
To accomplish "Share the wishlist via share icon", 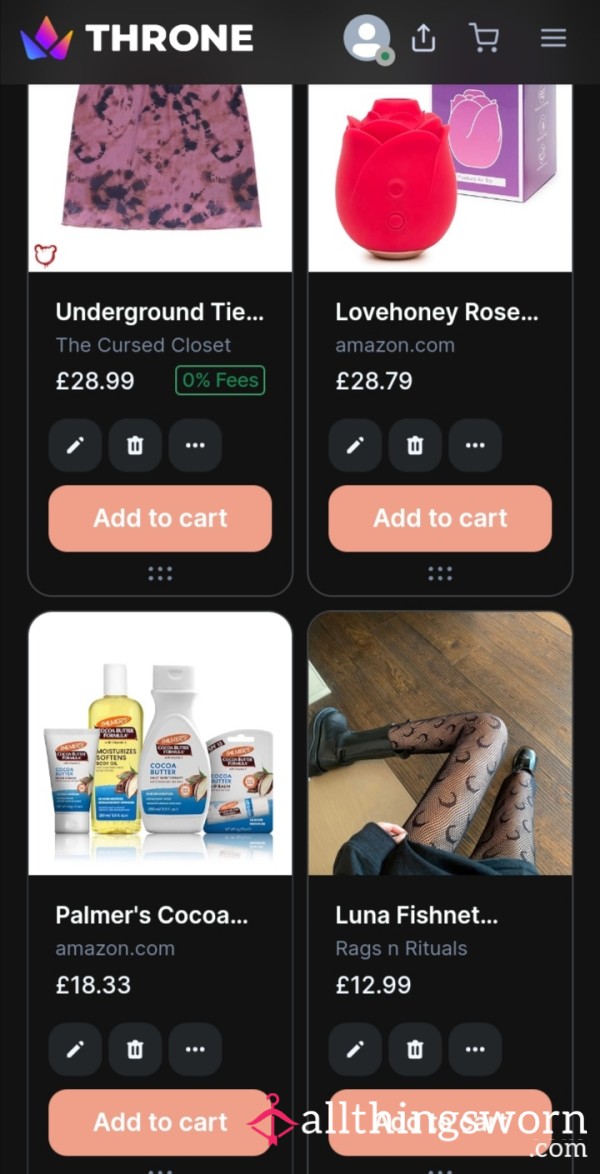I will (x=423, y=38).
